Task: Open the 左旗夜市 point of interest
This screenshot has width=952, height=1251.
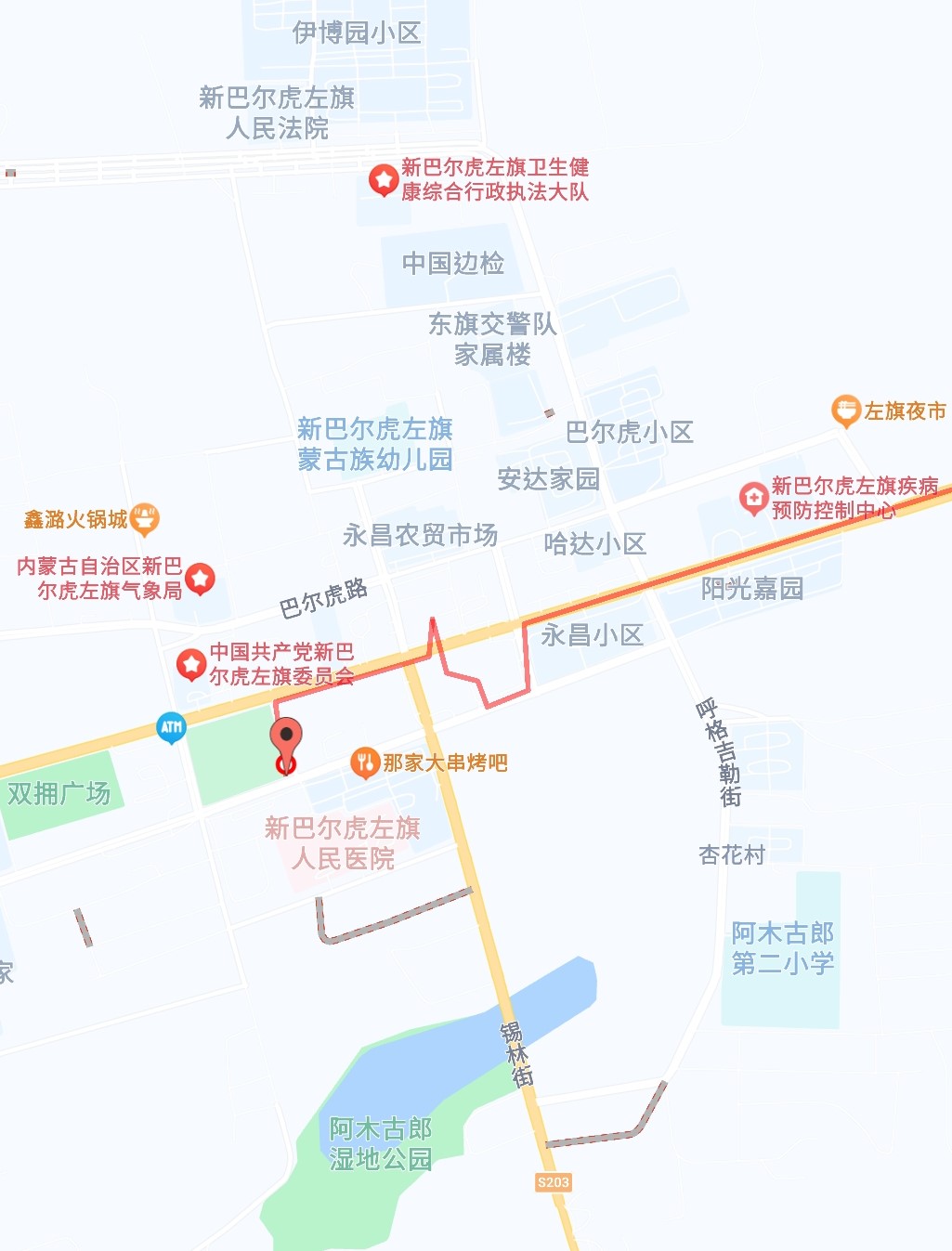Action: pos(845,410)
